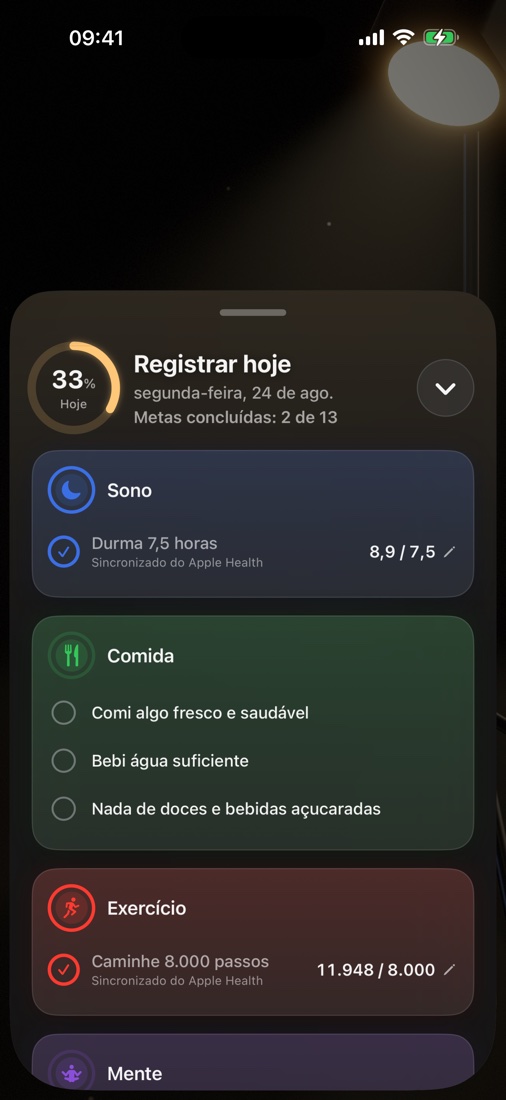Mark 'Bebi água suficiente' as done
The image size is (506, 1100).
point(64,761)
